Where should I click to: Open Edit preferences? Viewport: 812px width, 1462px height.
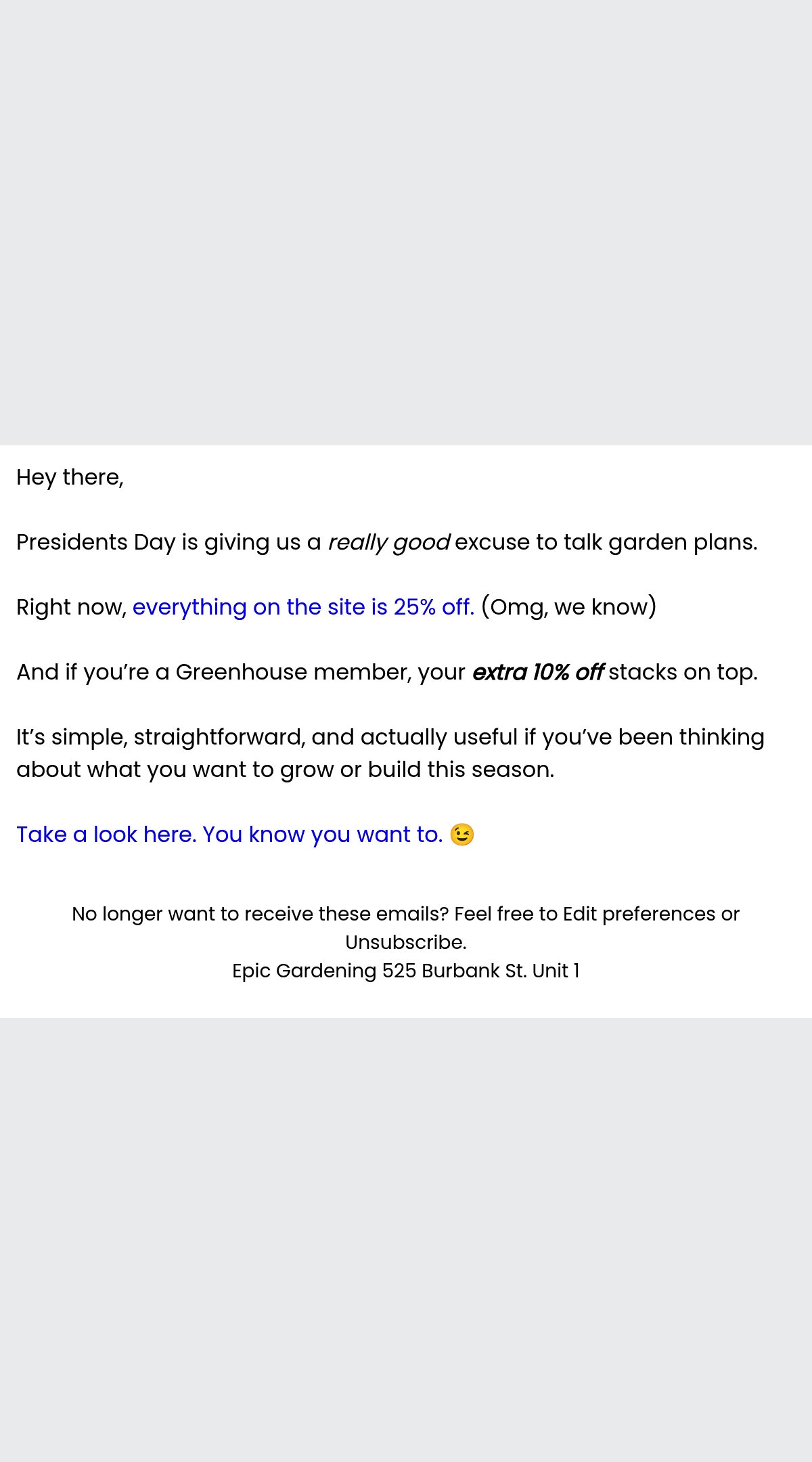(639, 914)
